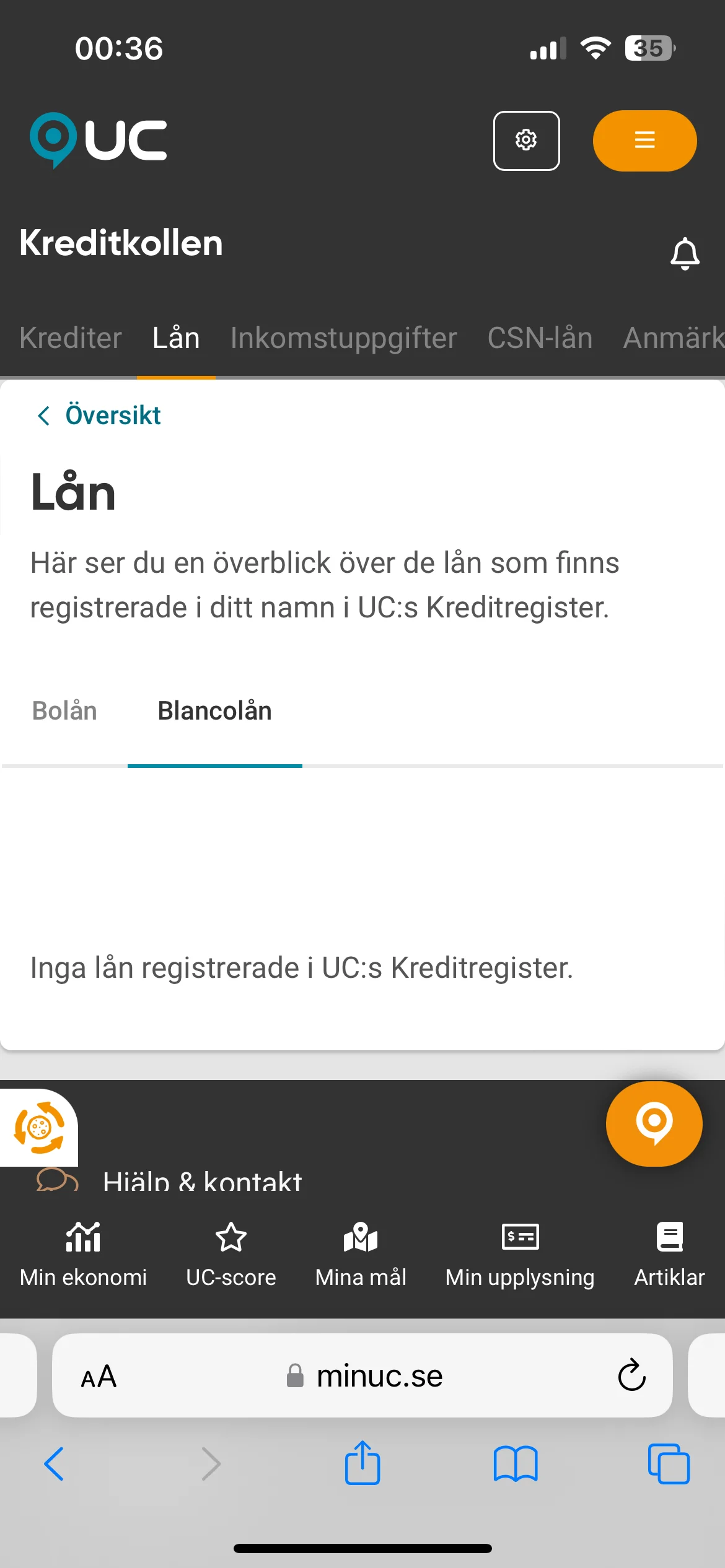Open UC-score in bottom navigation
Viewport: 725px width, 1568px height.
pos(231,1255)
